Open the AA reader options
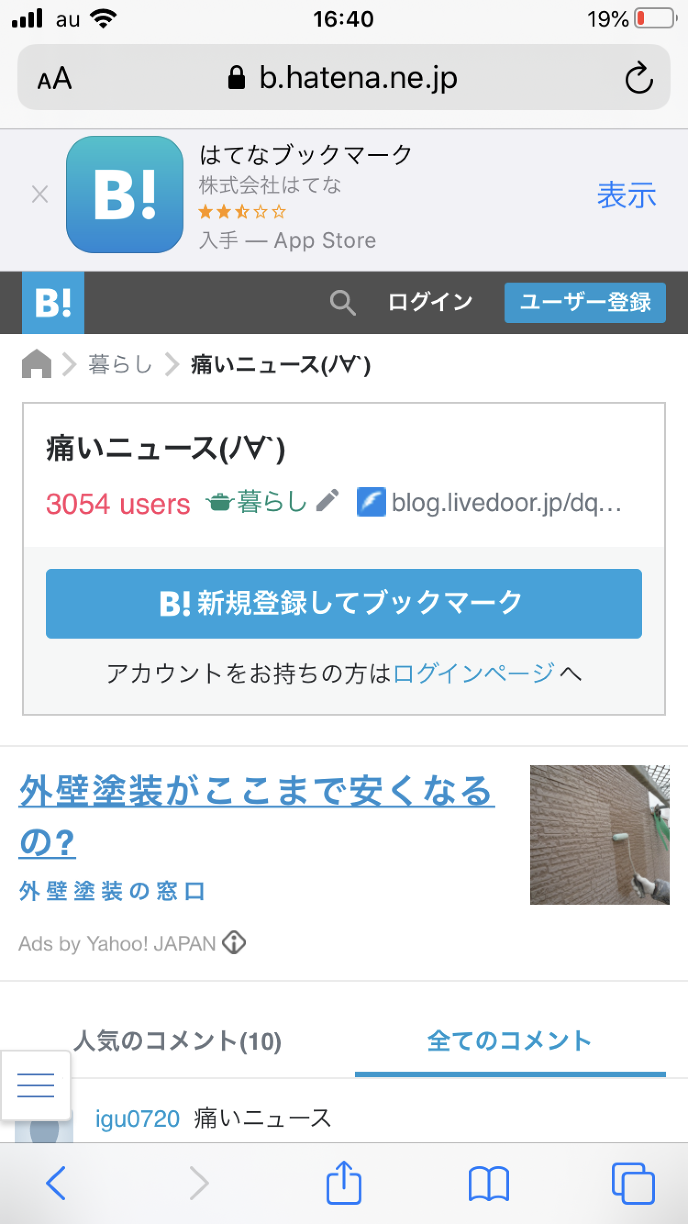This screenshot has height=1224, width=688. (55, 79)
